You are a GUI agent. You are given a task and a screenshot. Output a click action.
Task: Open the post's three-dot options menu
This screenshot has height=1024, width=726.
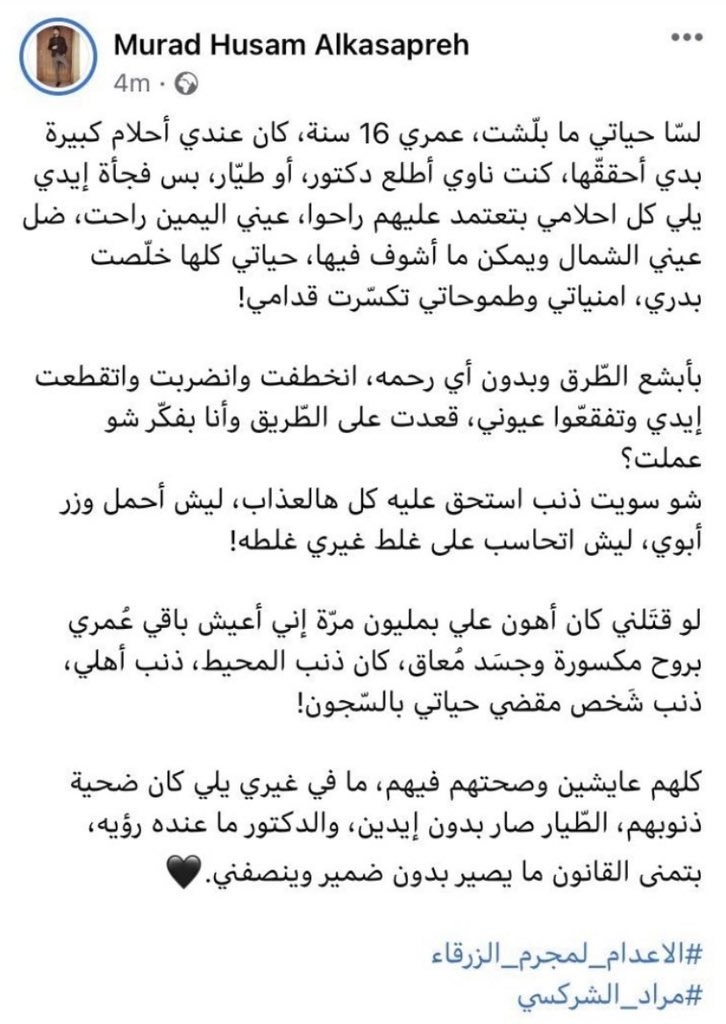tap(686, 41)
